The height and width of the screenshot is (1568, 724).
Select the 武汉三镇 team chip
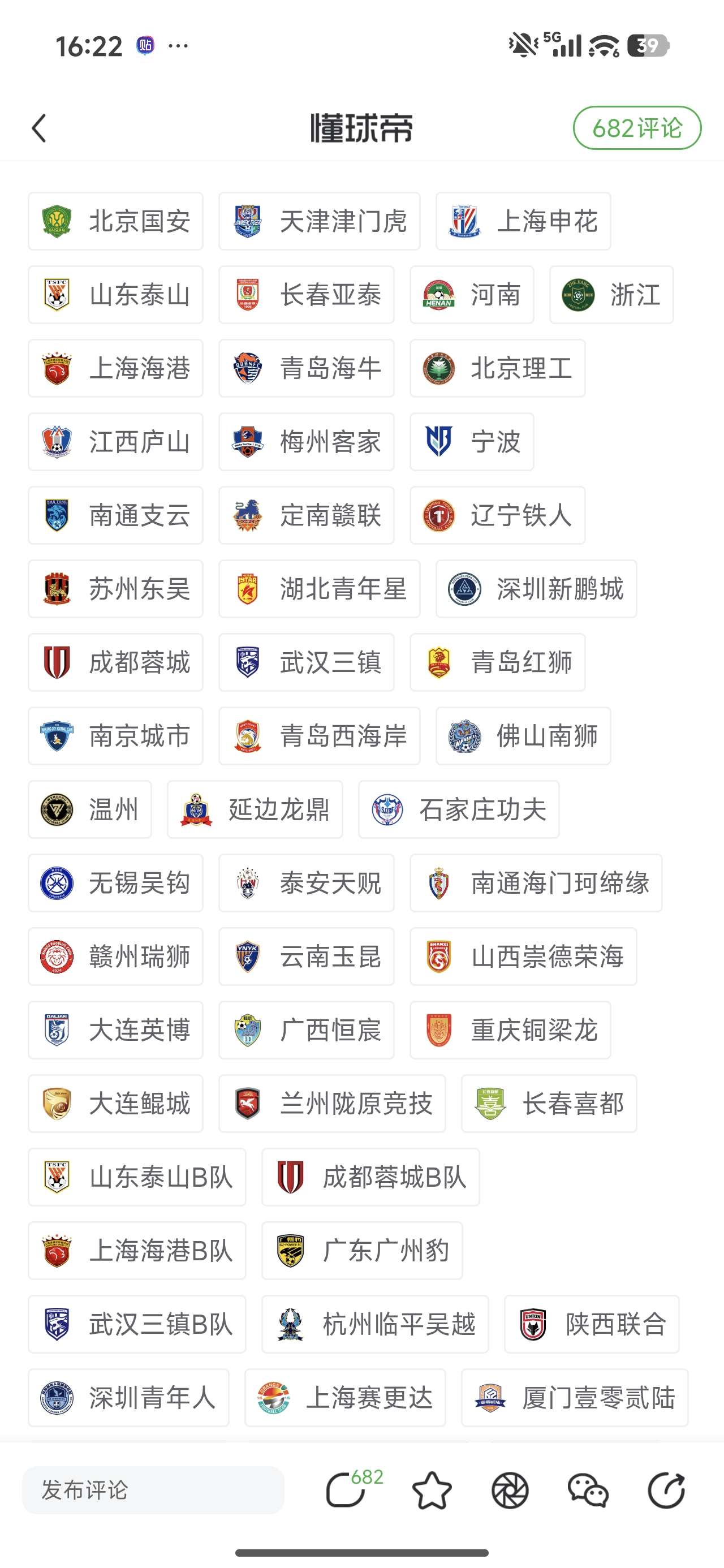[306, 662]
